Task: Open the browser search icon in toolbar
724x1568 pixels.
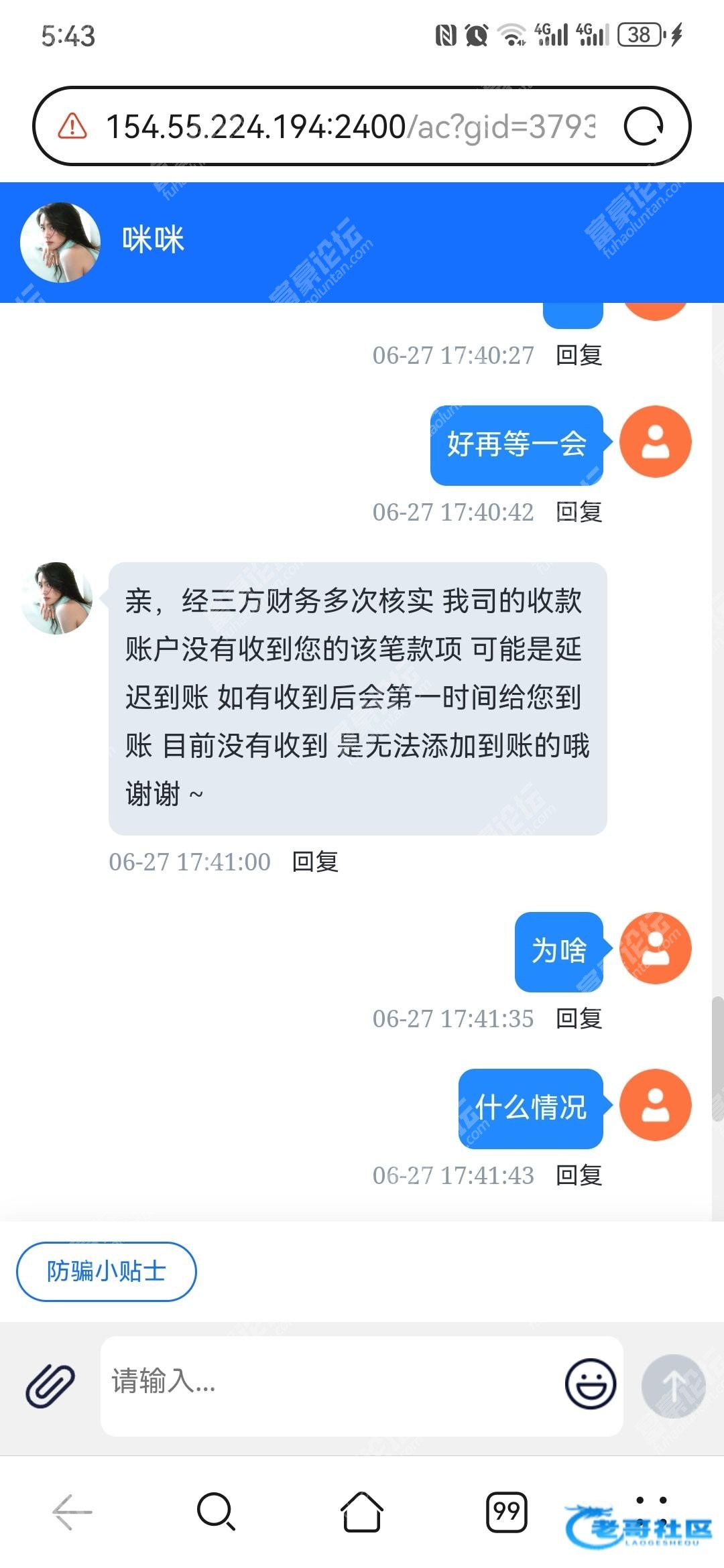Action: [216, 1512]
